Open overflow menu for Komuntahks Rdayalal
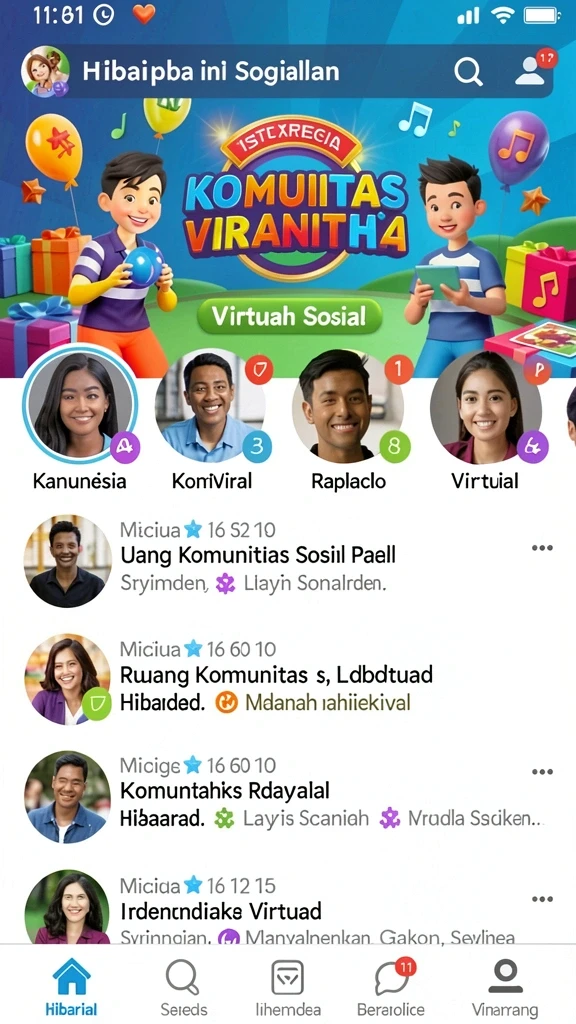Image resolution: width=576 pixels, height=1024 pixels. (x=542, y=772)
